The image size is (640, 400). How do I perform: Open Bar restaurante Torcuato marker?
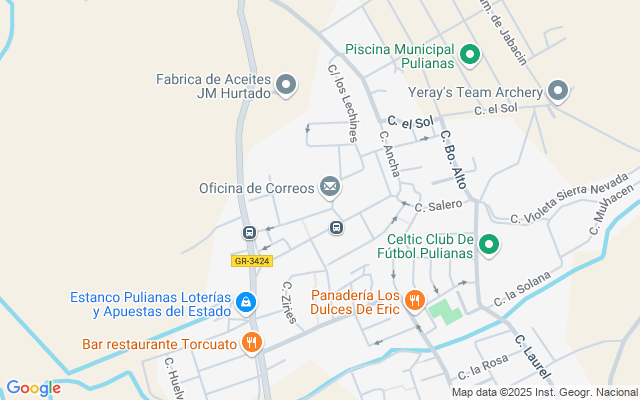point(250,342)
